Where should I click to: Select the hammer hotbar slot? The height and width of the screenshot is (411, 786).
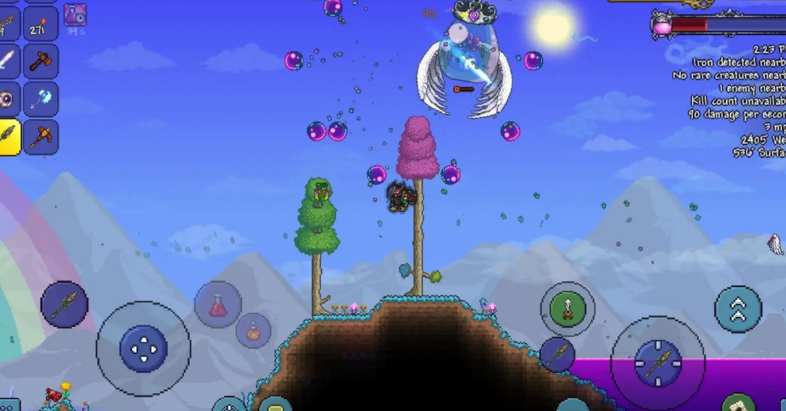pos(41,60)
